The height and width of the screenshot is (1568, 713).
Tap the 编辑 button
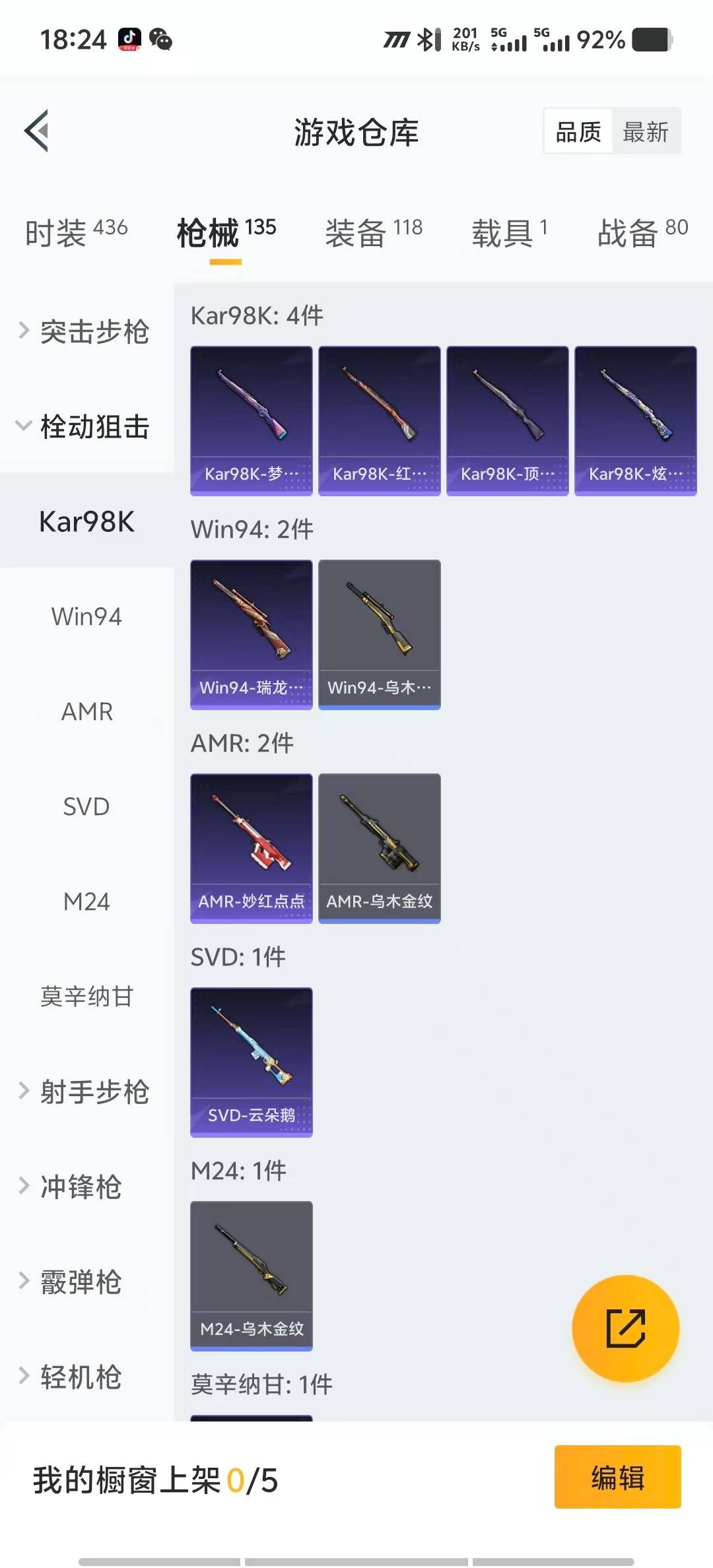617,1477
